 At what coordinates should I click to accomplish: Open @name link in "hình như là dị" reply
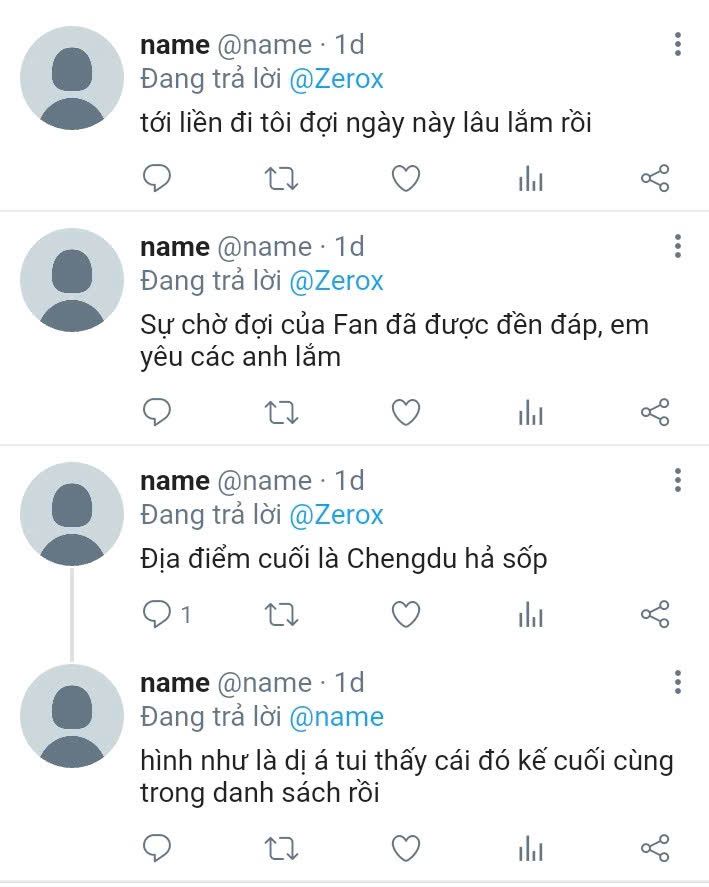coord(336,717)
